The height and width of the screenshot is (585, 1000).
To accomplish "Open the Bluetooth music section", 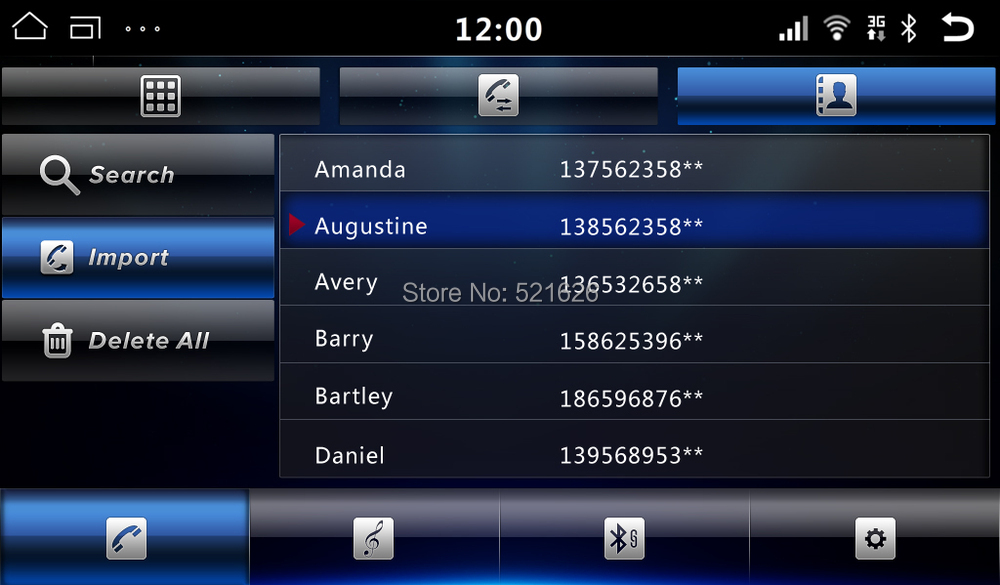I will (373, 539).
